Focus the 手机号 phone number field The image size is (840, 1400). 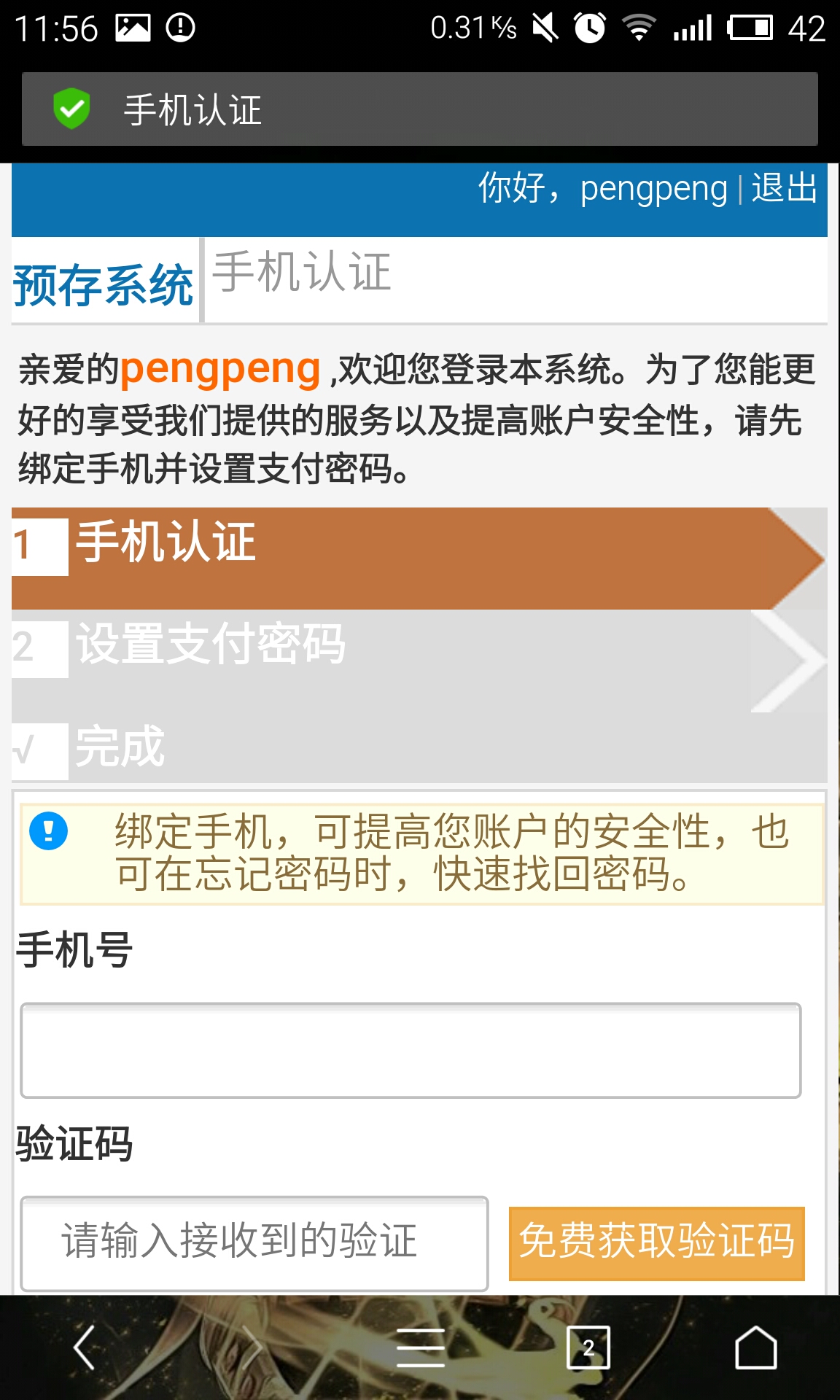tap(411, 1050)
